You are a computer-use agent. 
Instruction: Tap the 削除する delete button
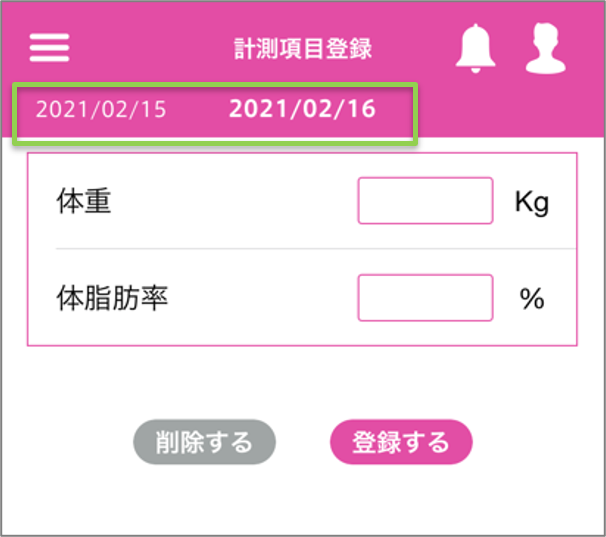point(204,442)
